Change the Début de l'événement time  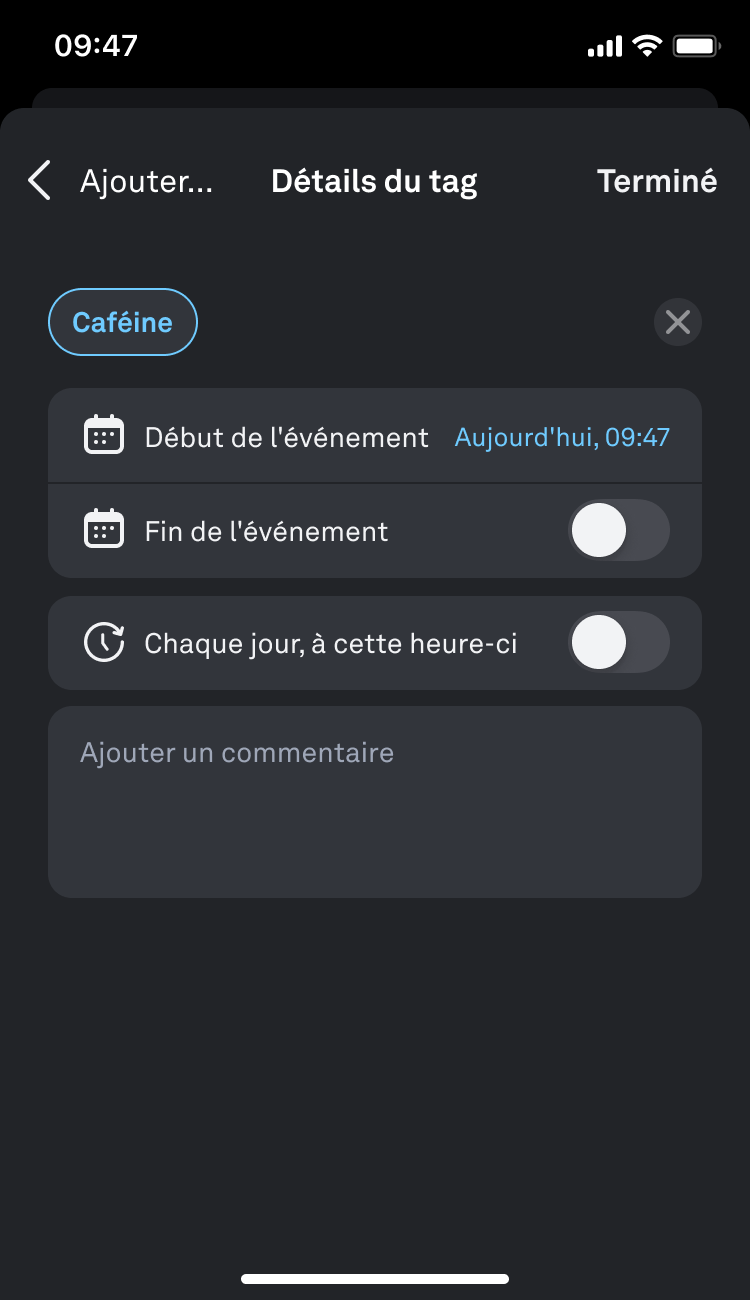562,437
